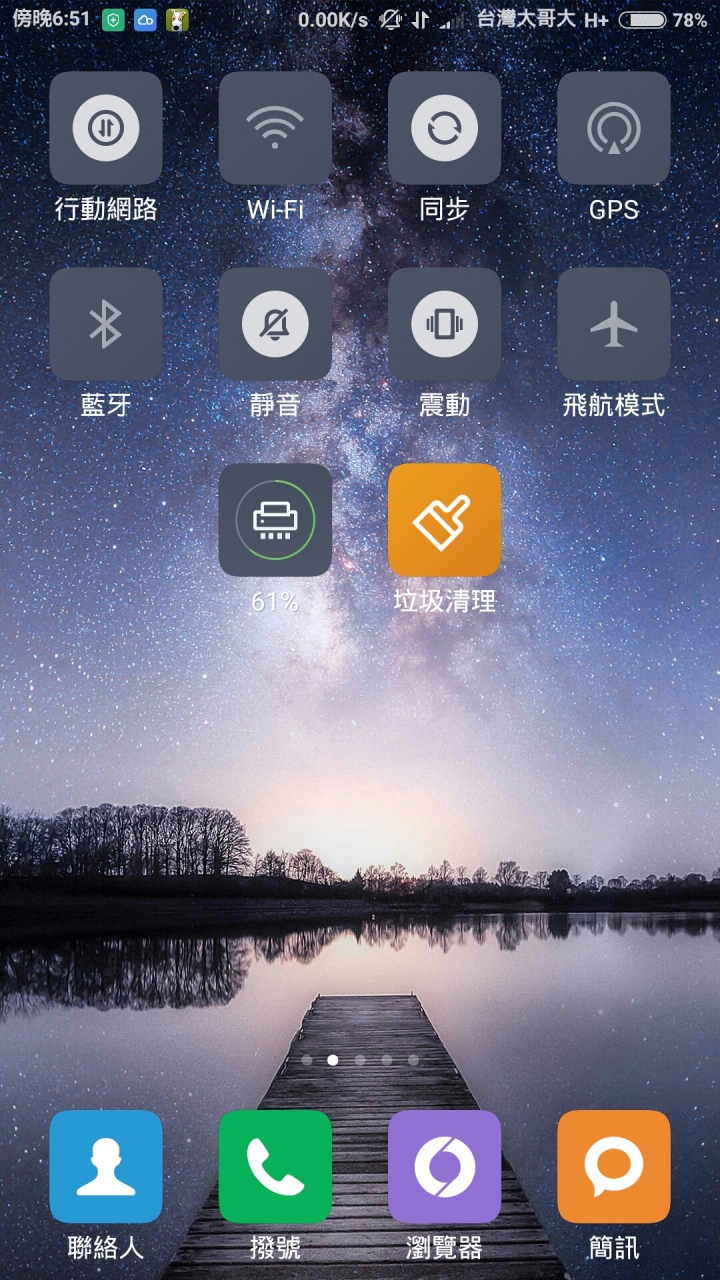The image size is (720, 1280).
Task: Toggle the 同步 sync shortcut
Action: 444,128
